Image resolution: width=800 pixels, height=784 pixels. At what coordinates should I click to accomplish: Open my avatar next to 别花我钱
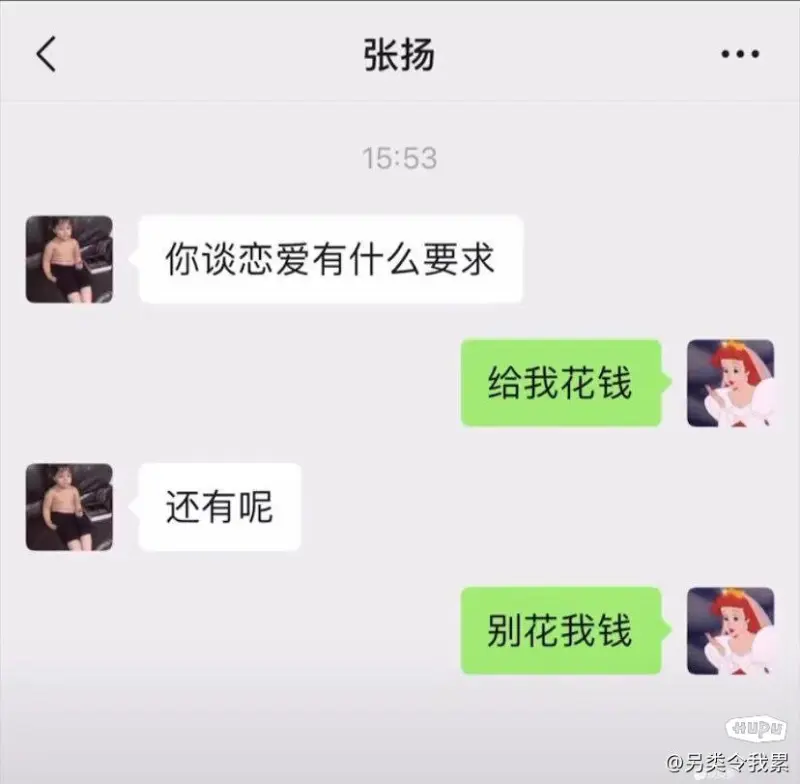[730, 631]
